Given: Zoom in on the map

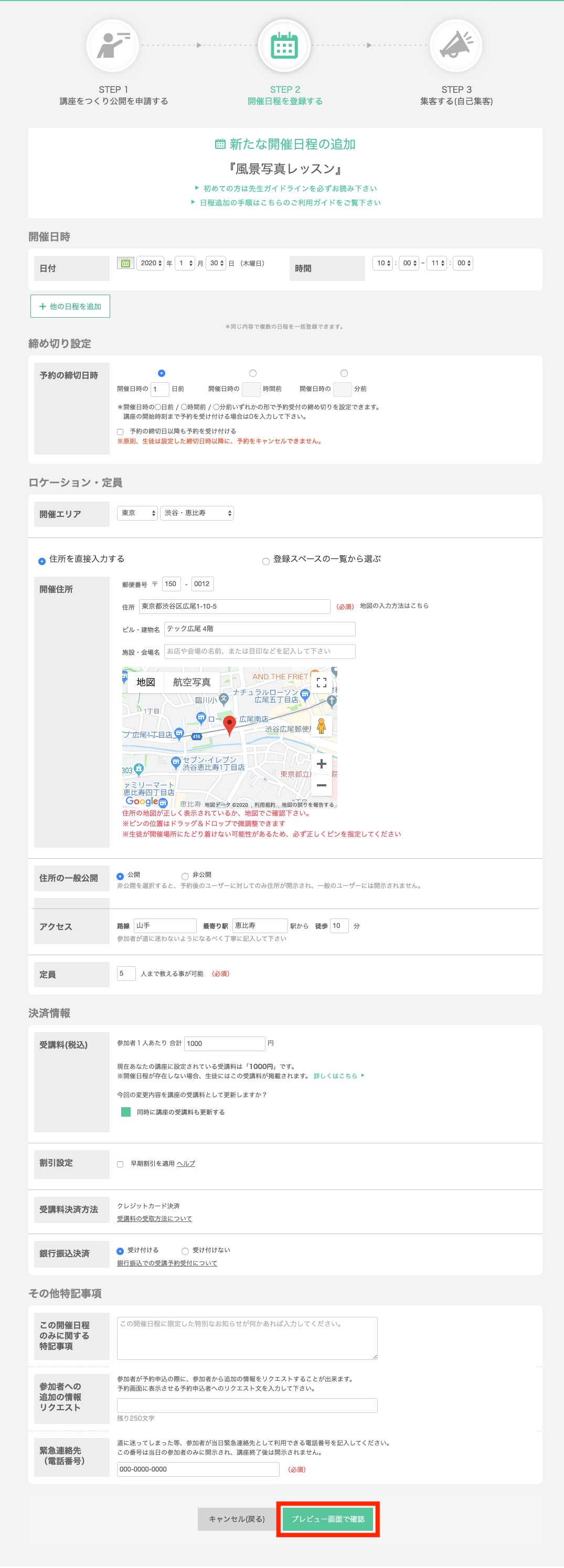Looking at the screenshot, I should (321, 763).
